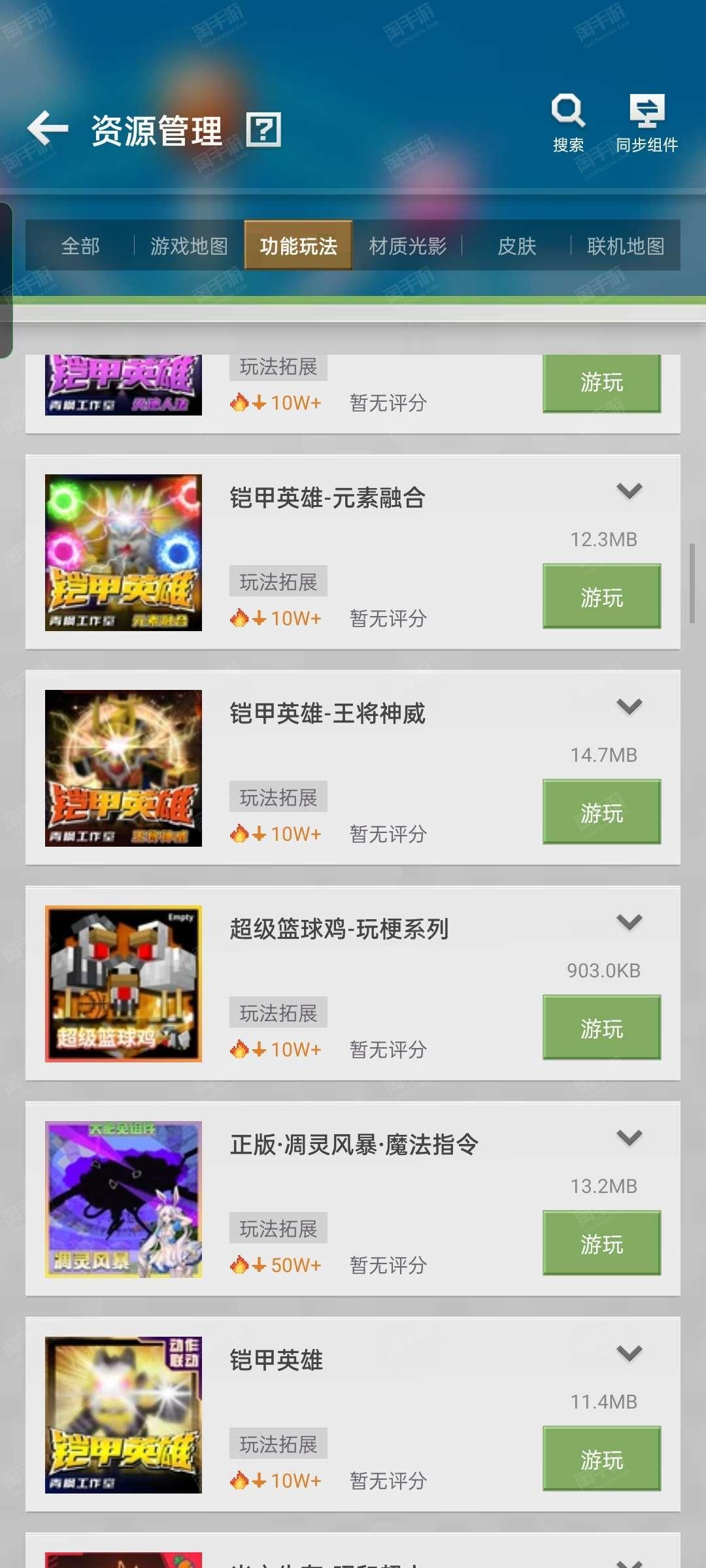Play 铠甲英雄 11.4MB with 游玩 button
The image size is (706, 1568).
601,1459
